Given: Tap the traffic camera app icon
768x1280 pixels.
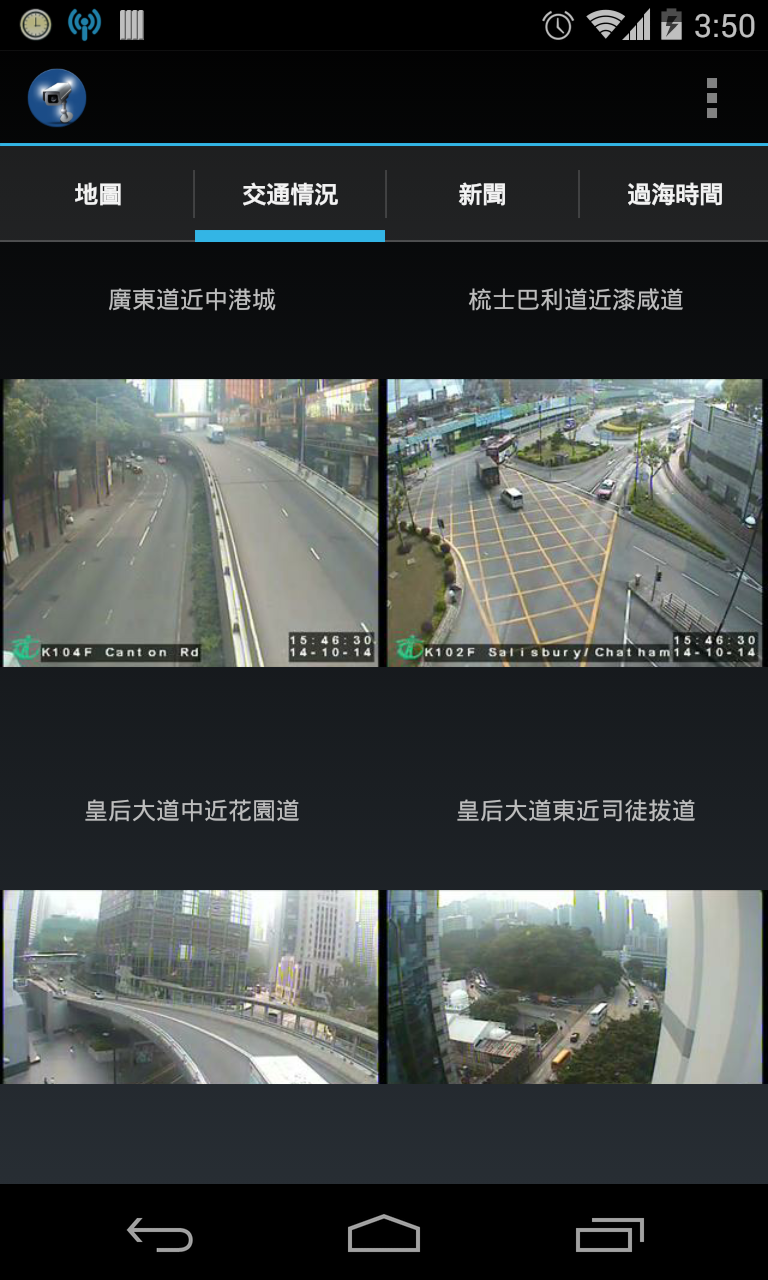Looking at the screenshot, I should tap(57, 98).
